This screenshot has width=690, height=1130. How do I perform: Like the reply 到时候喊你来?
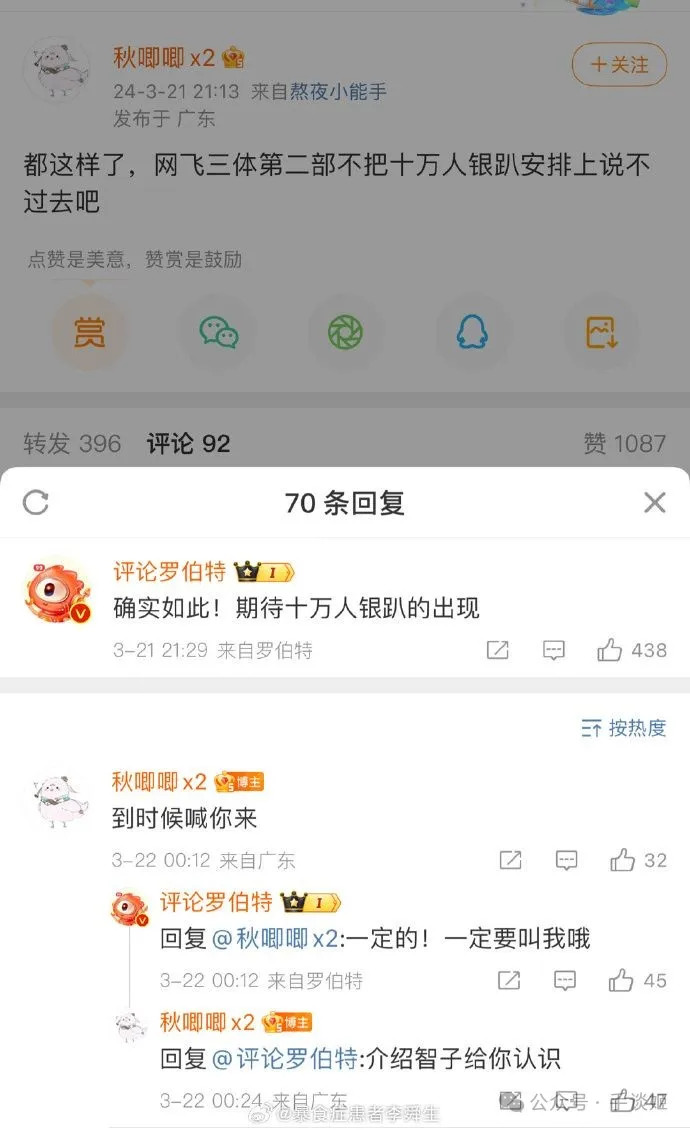[x=623, y=860]
